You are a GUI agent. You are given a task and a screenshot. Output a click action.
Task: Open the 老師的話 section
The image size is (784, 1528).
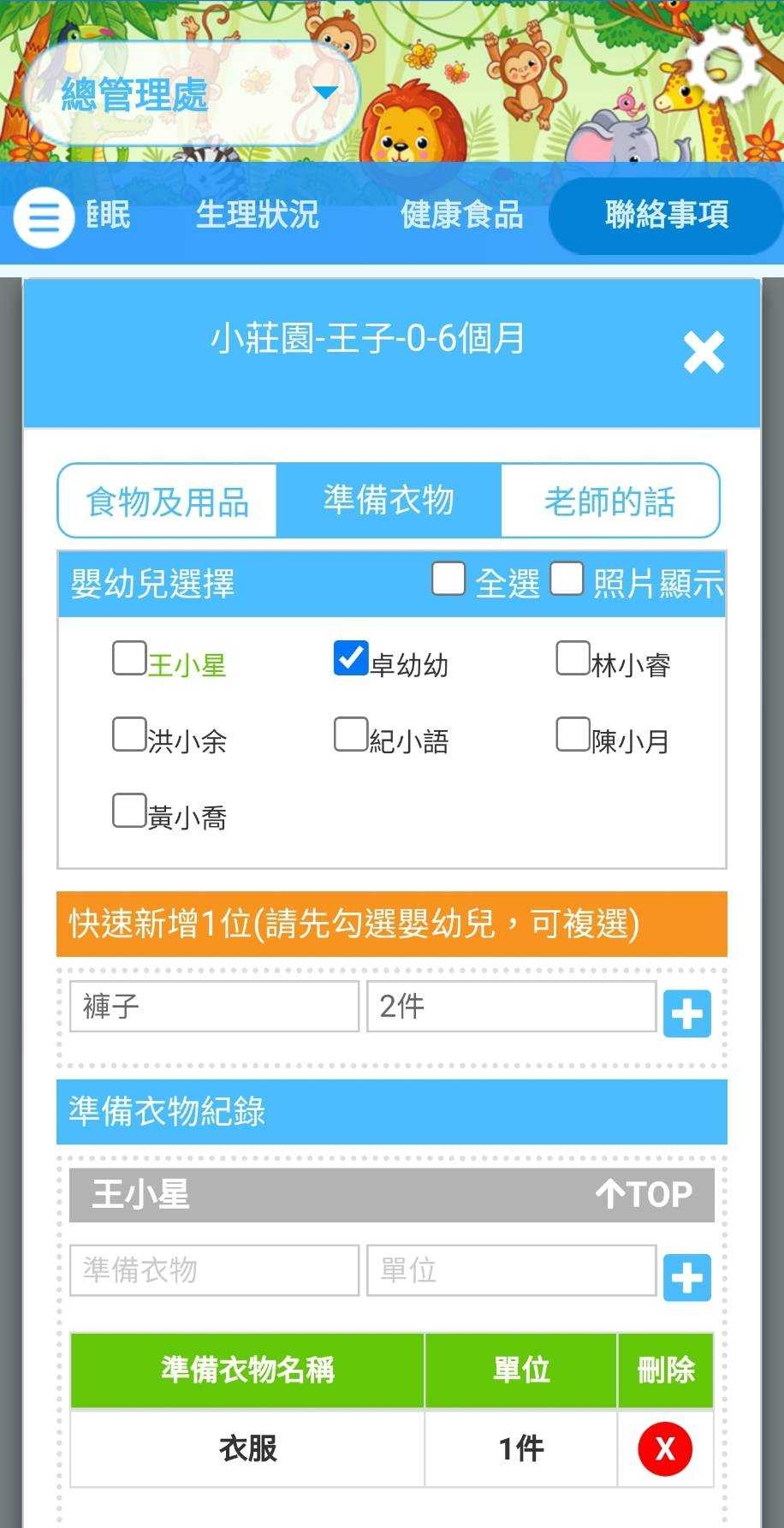point(609,502)
